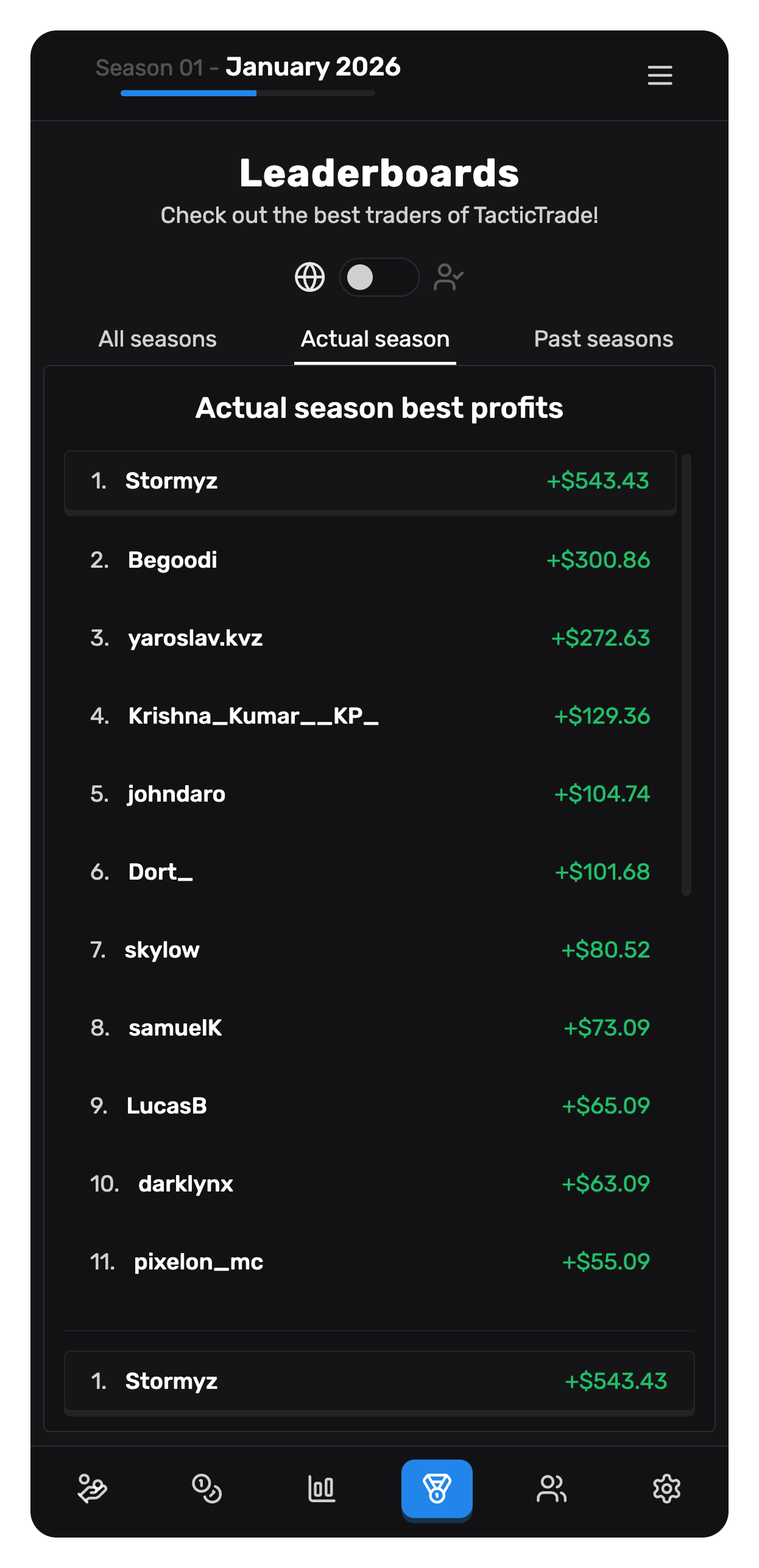The image size is (759, 1568).
Task: Toggle the global and friends leaderboard switch
Action: pyautogui.click(x=379, y=277)
